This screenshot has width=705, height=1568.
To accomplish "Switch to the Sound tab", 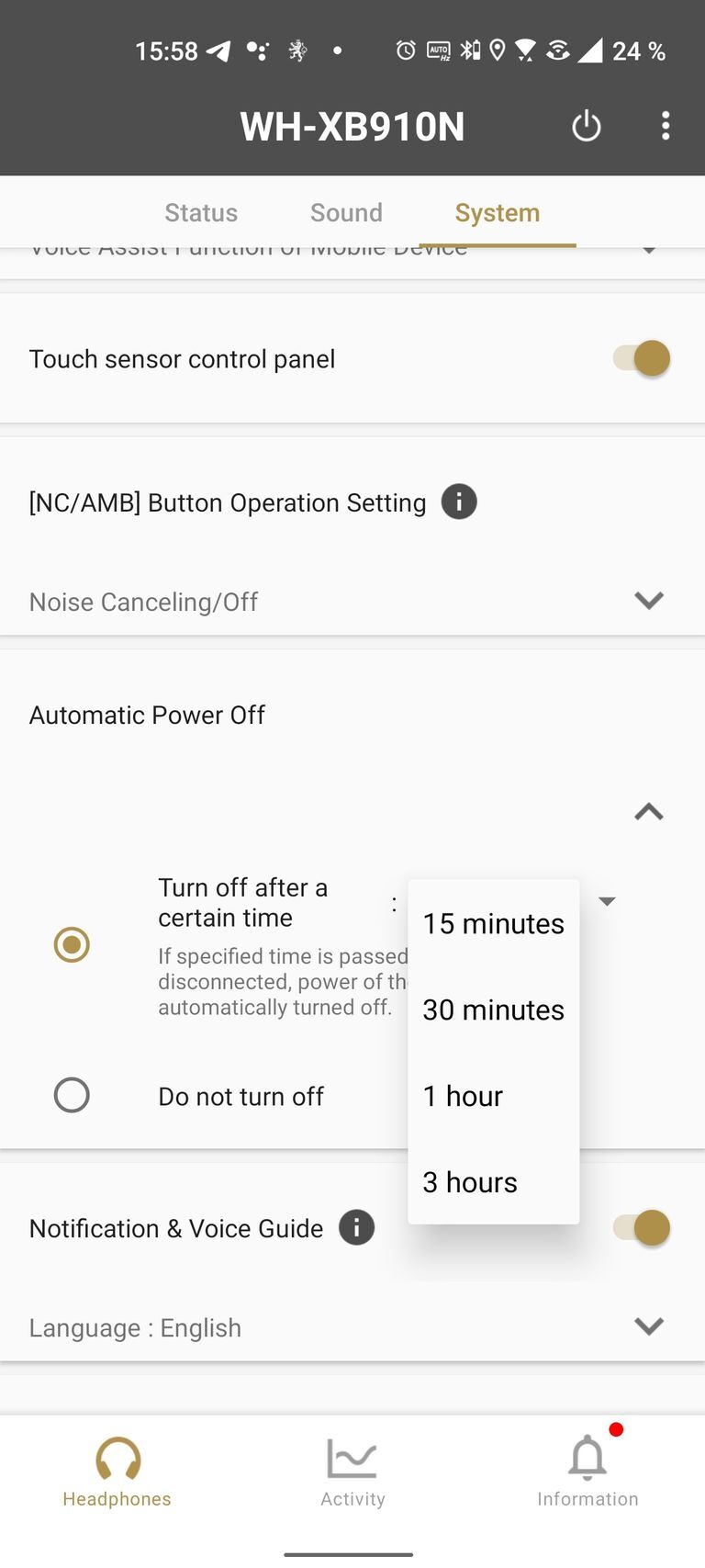I will pyautogui.click(x=346, y=213).
